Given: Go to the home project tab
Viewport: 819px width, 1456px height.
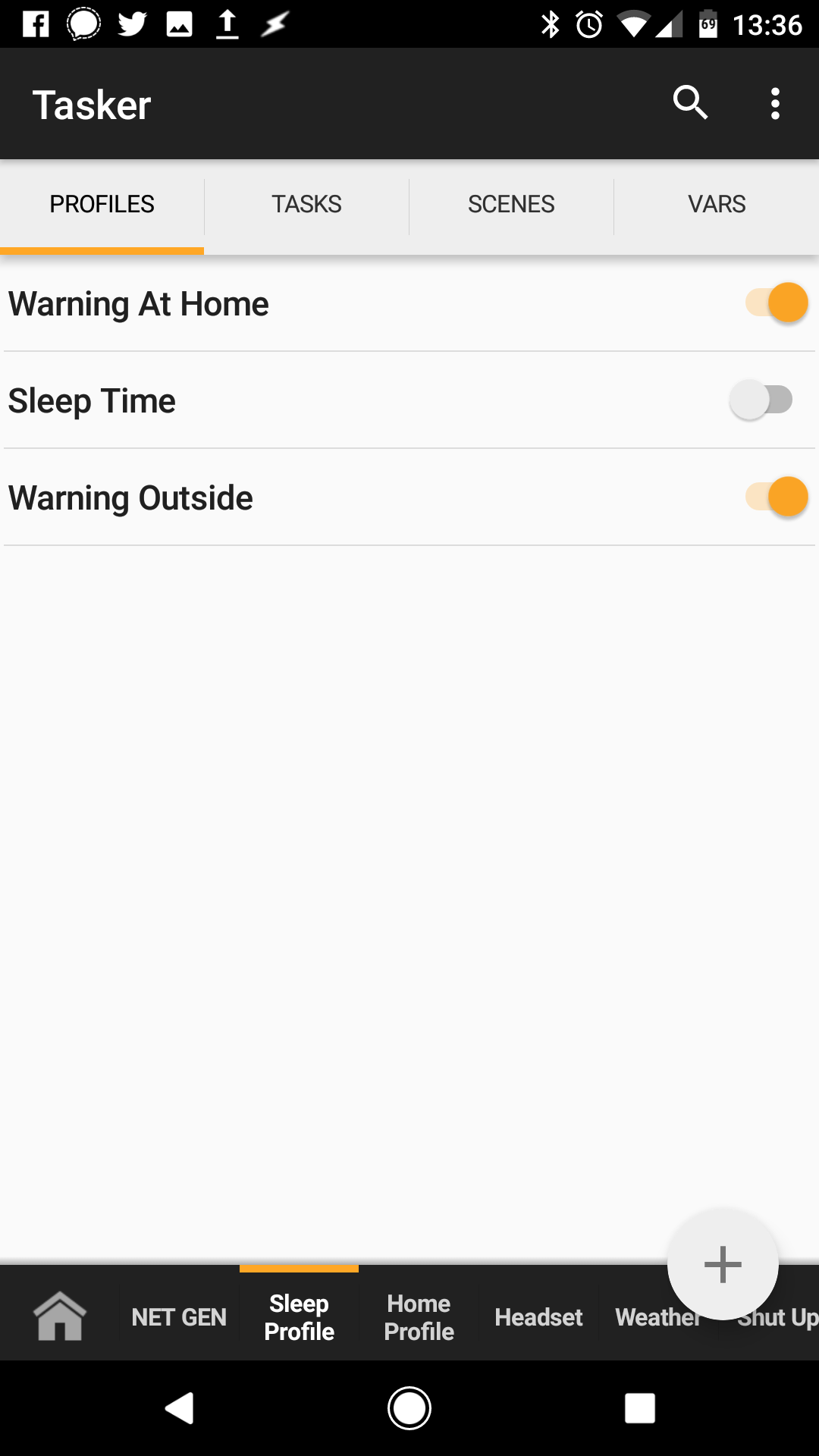Looking at the screenshot, I should point(60,1316).
